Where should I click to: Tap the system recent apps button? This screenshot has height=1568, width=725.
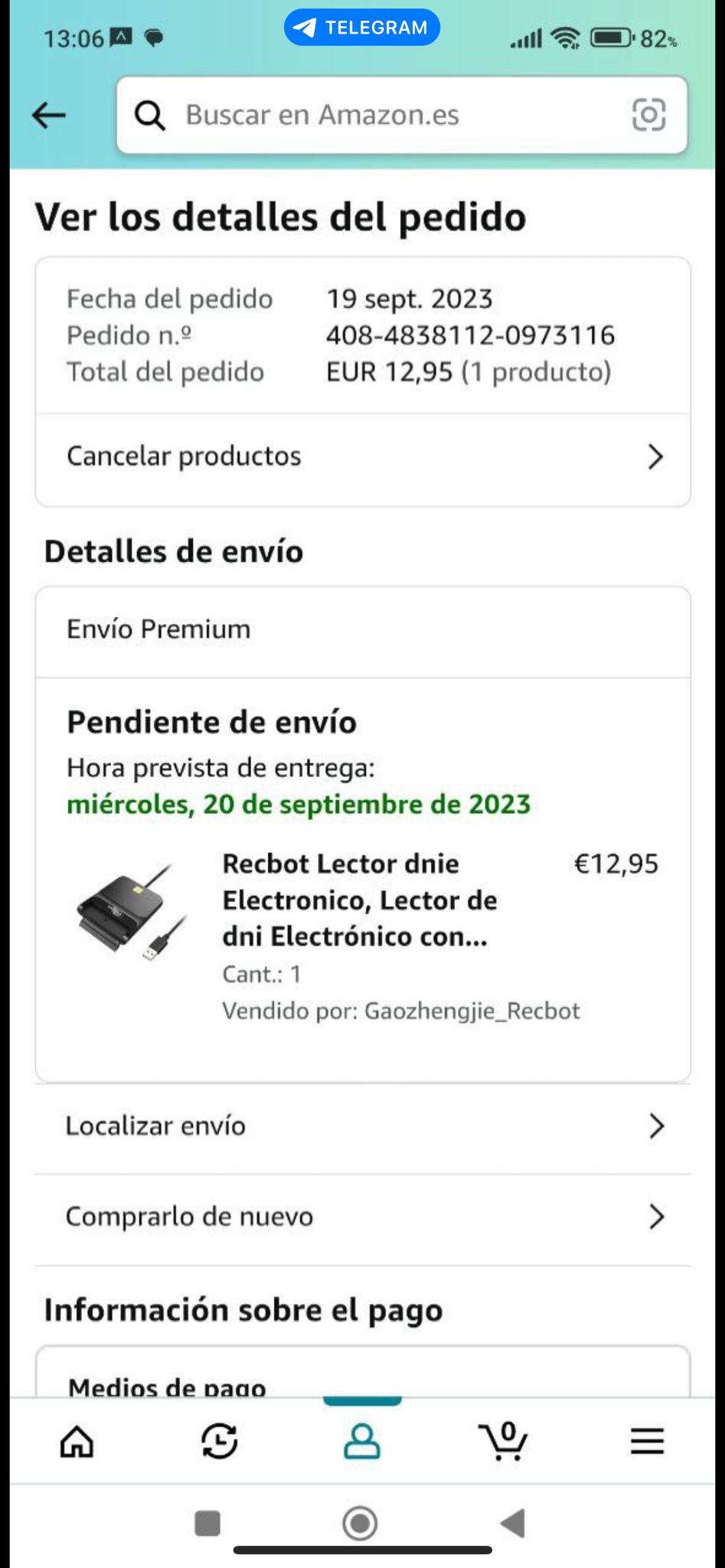(207, 1524)
